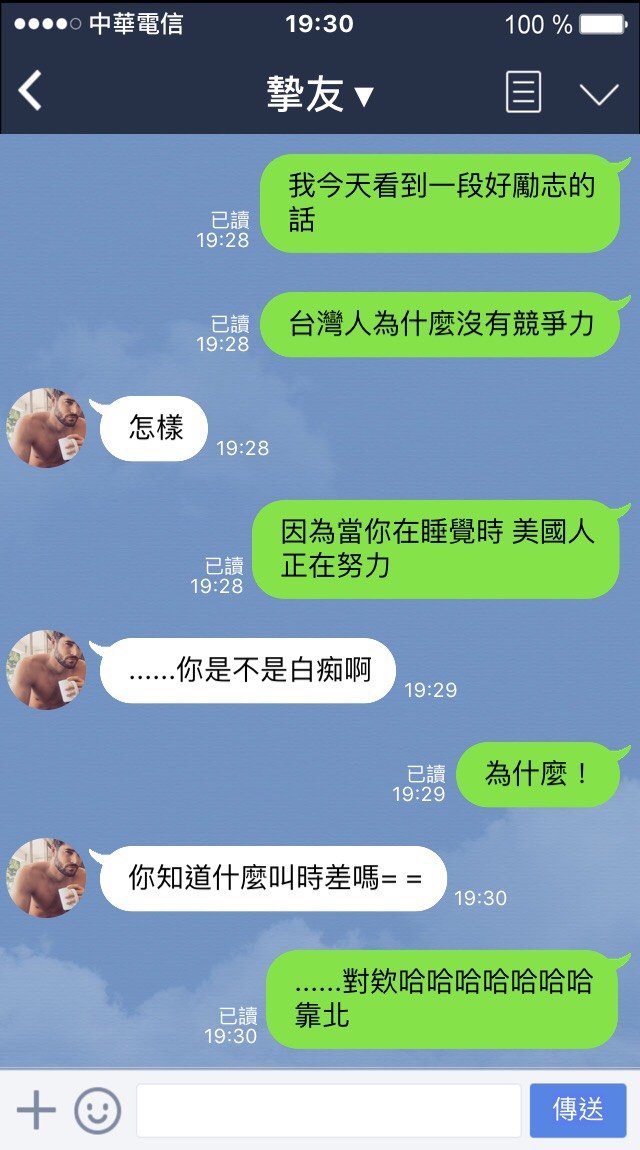Image resolution: width=640 pixels, height=1150 pixels.
Task: Open the notes icon in header
Action: (x=523, y=93)
